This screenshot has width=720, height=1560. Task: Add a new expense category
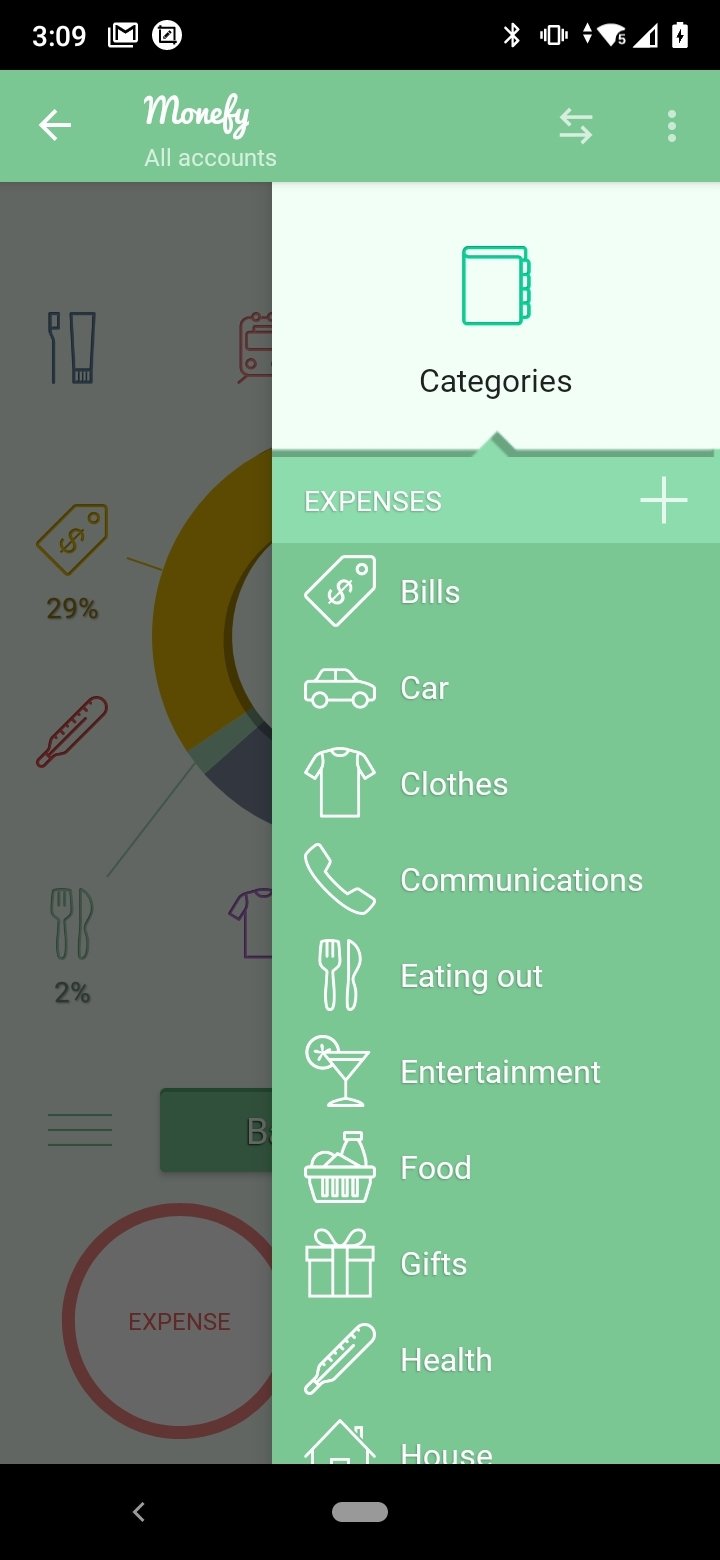click(663, 500)
